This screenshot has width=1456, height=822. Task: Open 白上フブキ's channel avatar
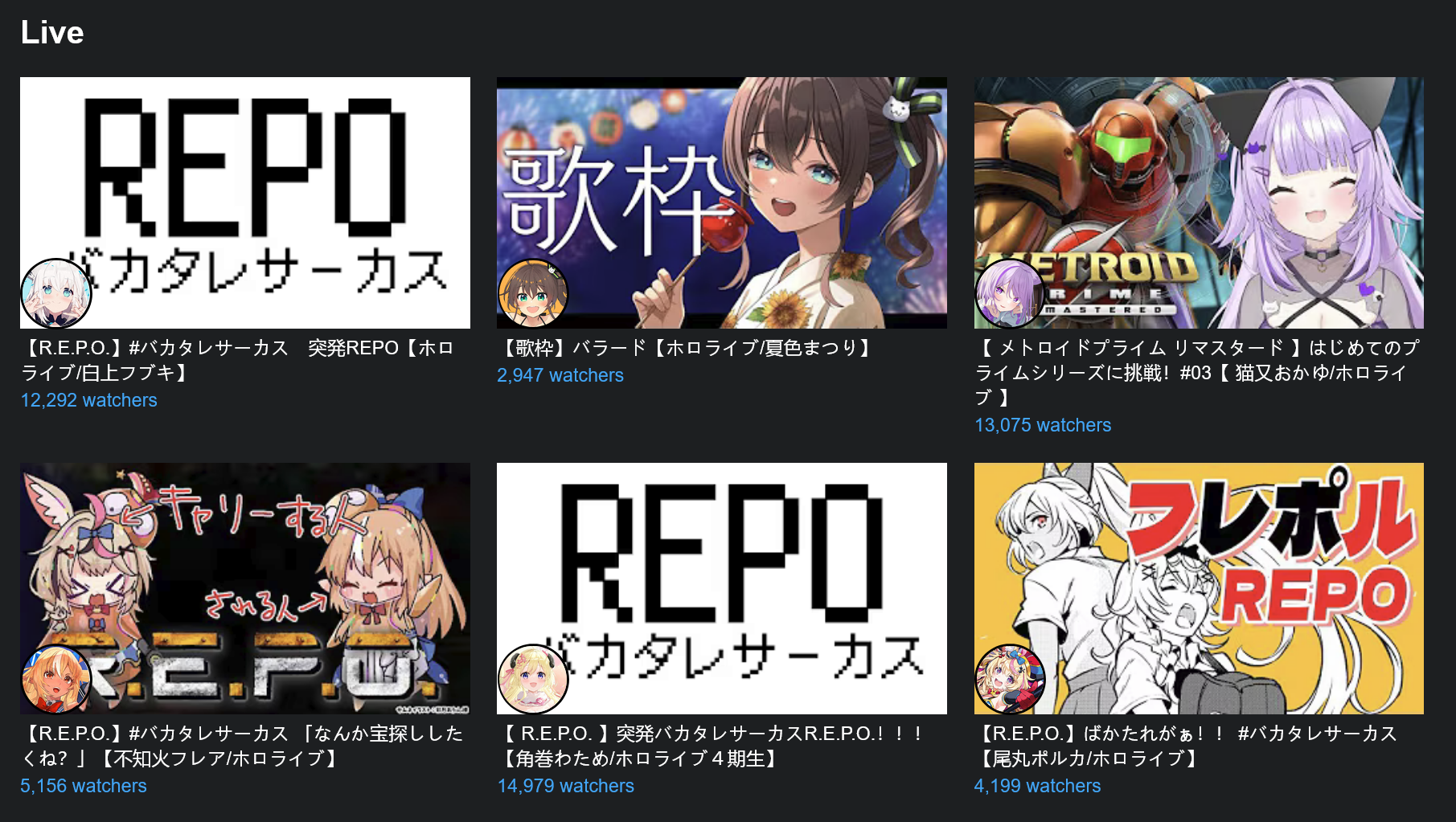pyautogui.click(x=55, y=293)
